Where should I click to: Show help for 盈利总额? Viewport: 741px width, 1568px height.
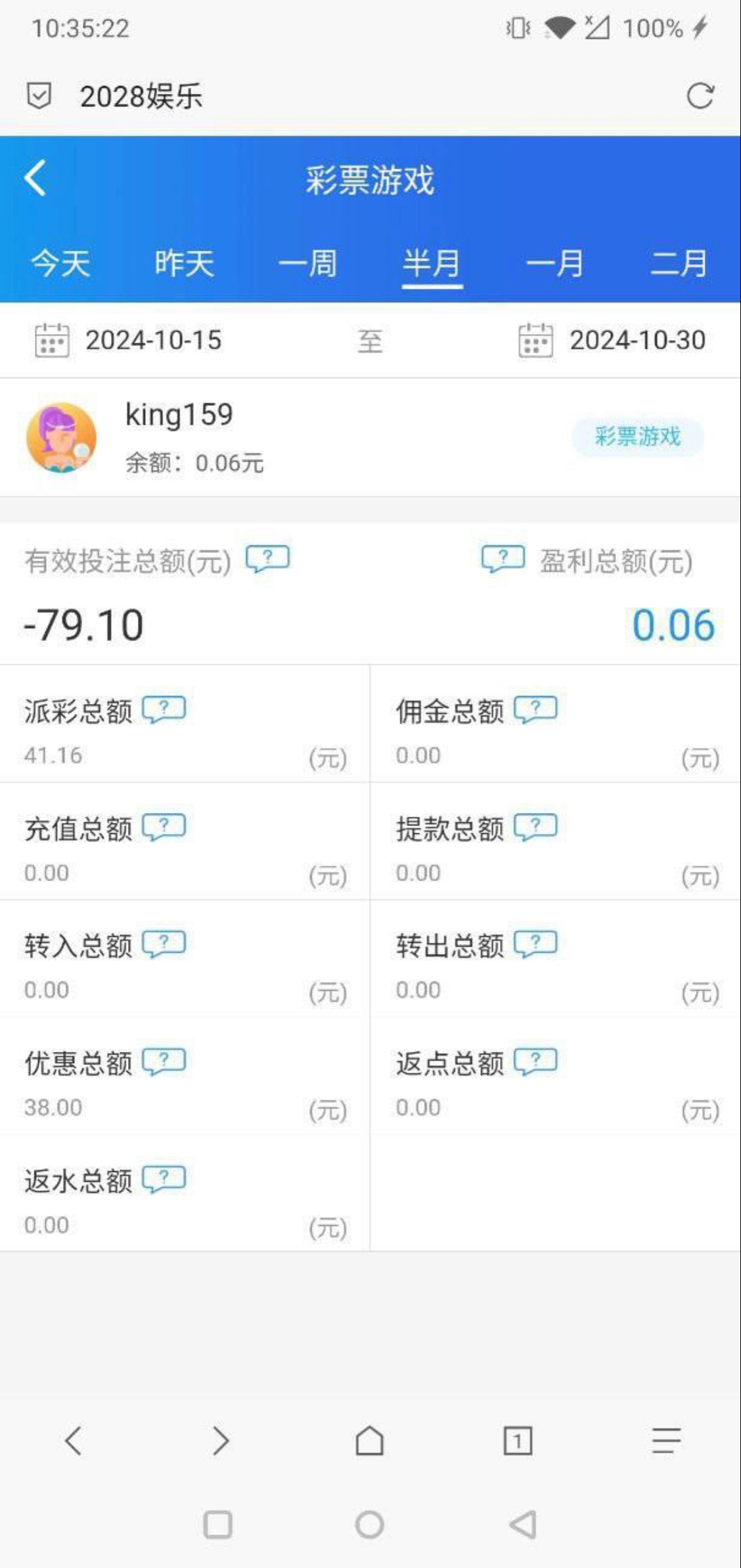[x=503, y=559]
